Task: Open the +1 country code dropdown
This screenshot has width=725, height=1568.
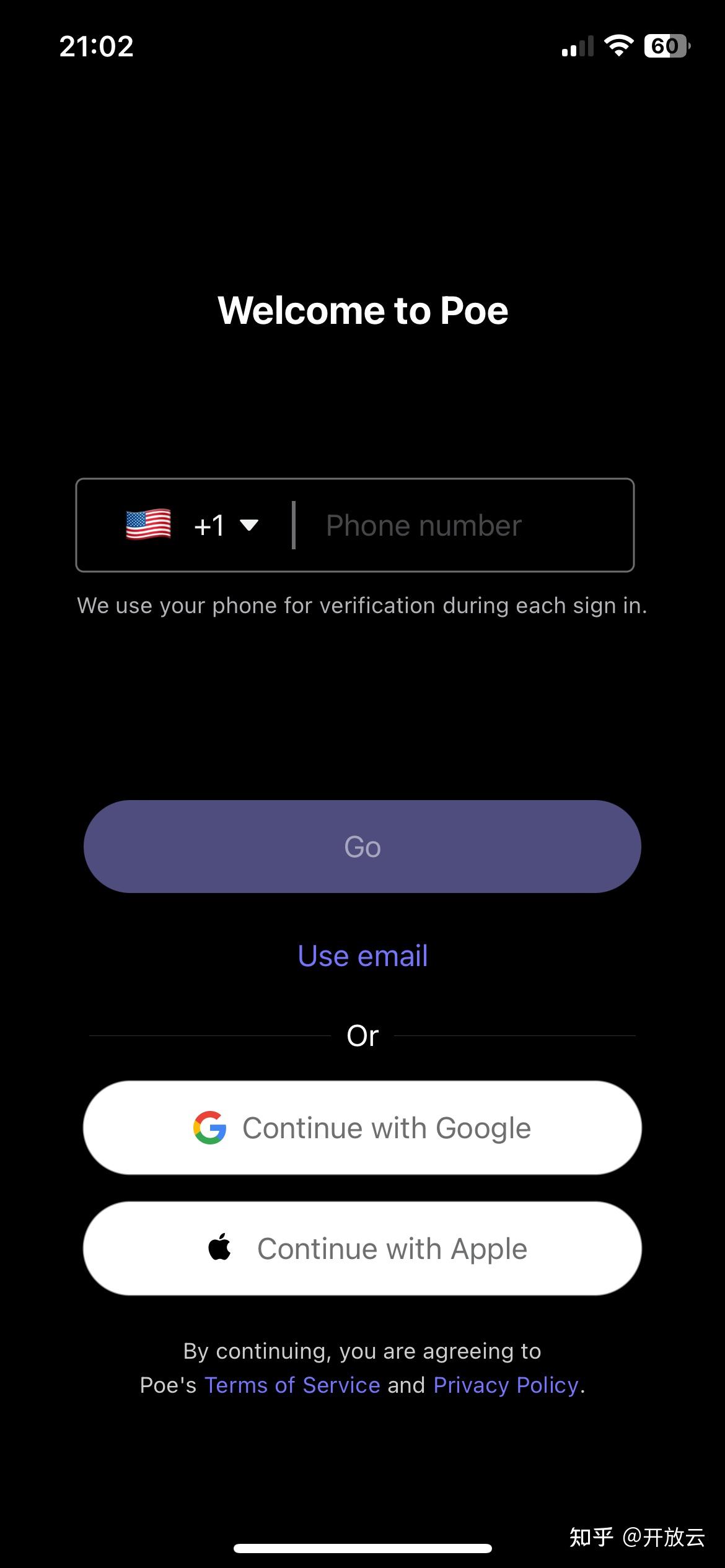Action: click(192, 525)
